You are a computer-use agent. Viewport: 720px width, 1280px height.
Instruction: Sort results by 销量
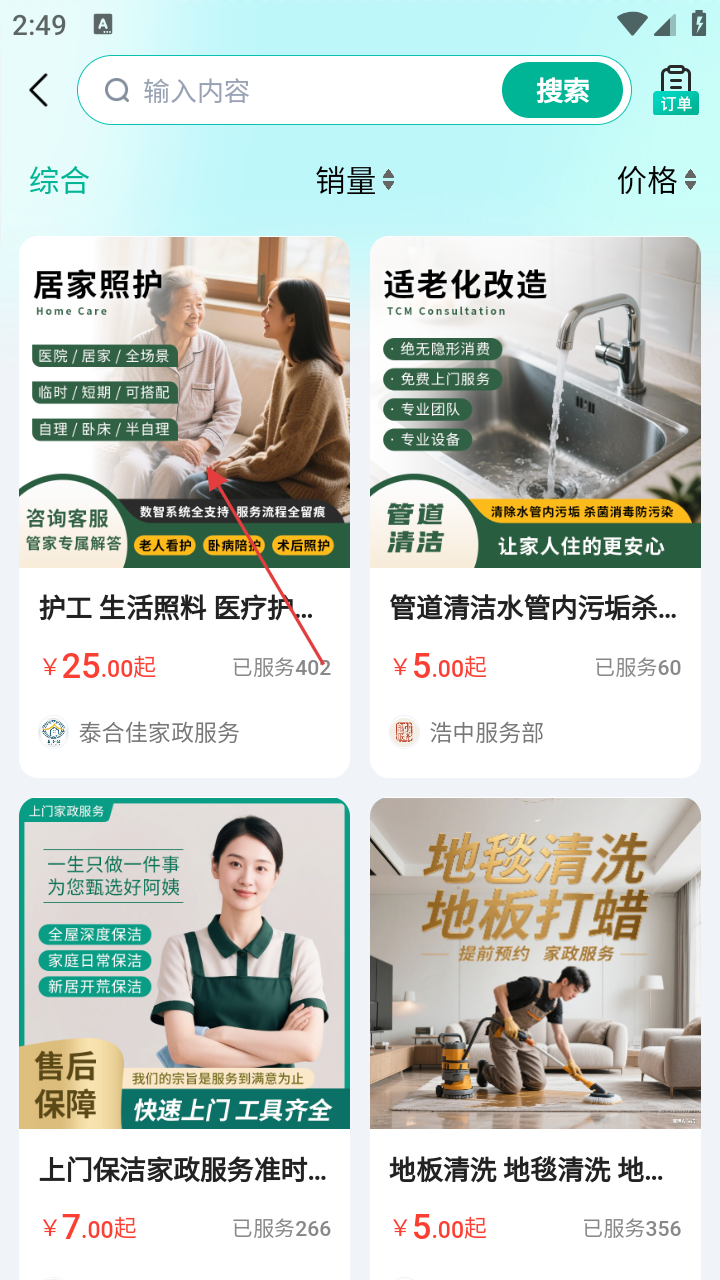tap(355, 180)
